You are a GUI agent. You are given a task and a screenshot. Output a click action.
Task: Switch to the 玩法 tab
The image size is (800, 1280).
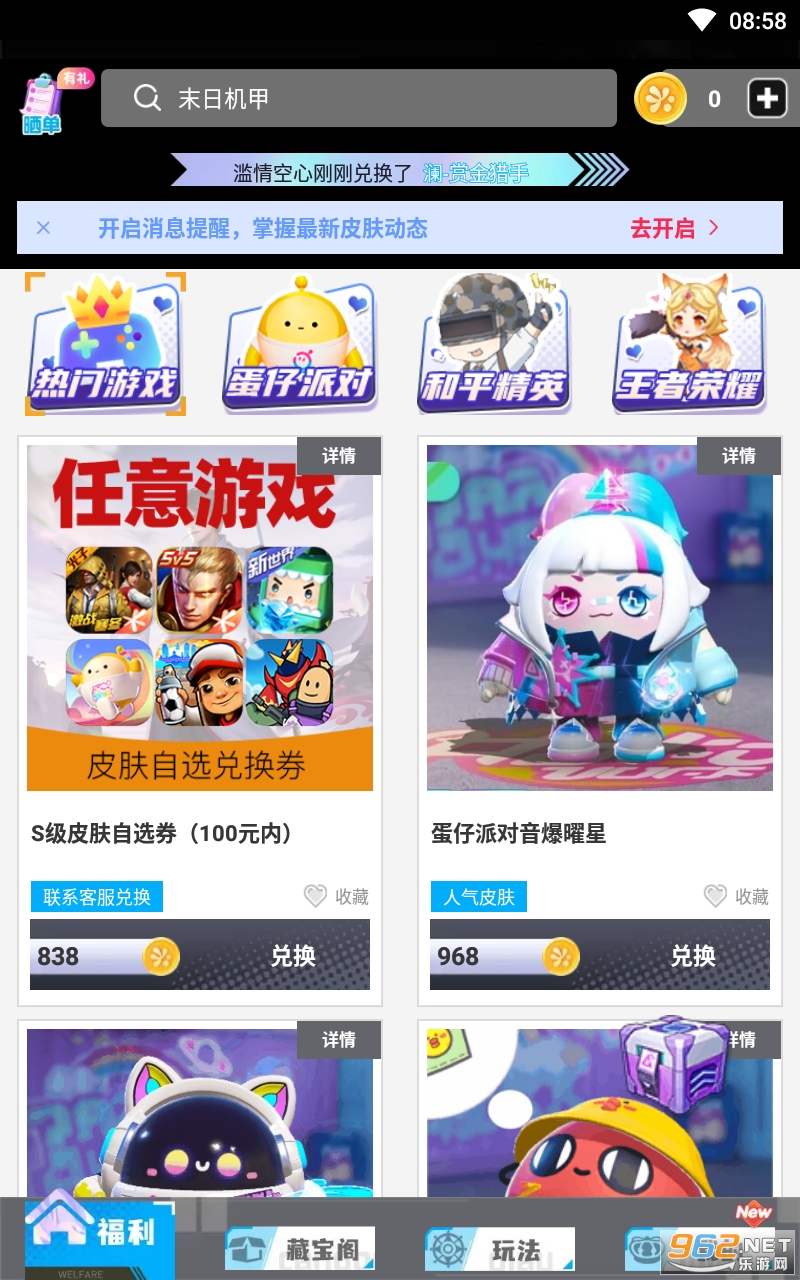[500, 1248]
